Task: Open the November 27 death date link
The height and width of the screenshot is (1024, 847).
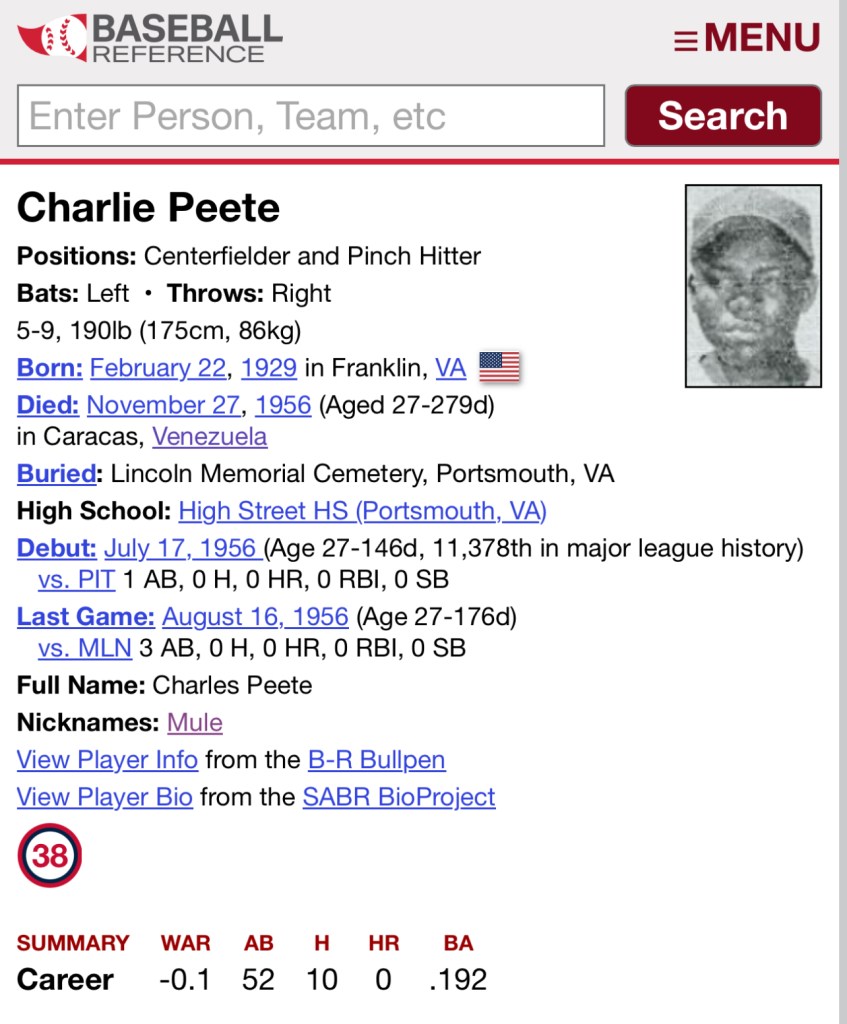Action: (x=163, y=405)
